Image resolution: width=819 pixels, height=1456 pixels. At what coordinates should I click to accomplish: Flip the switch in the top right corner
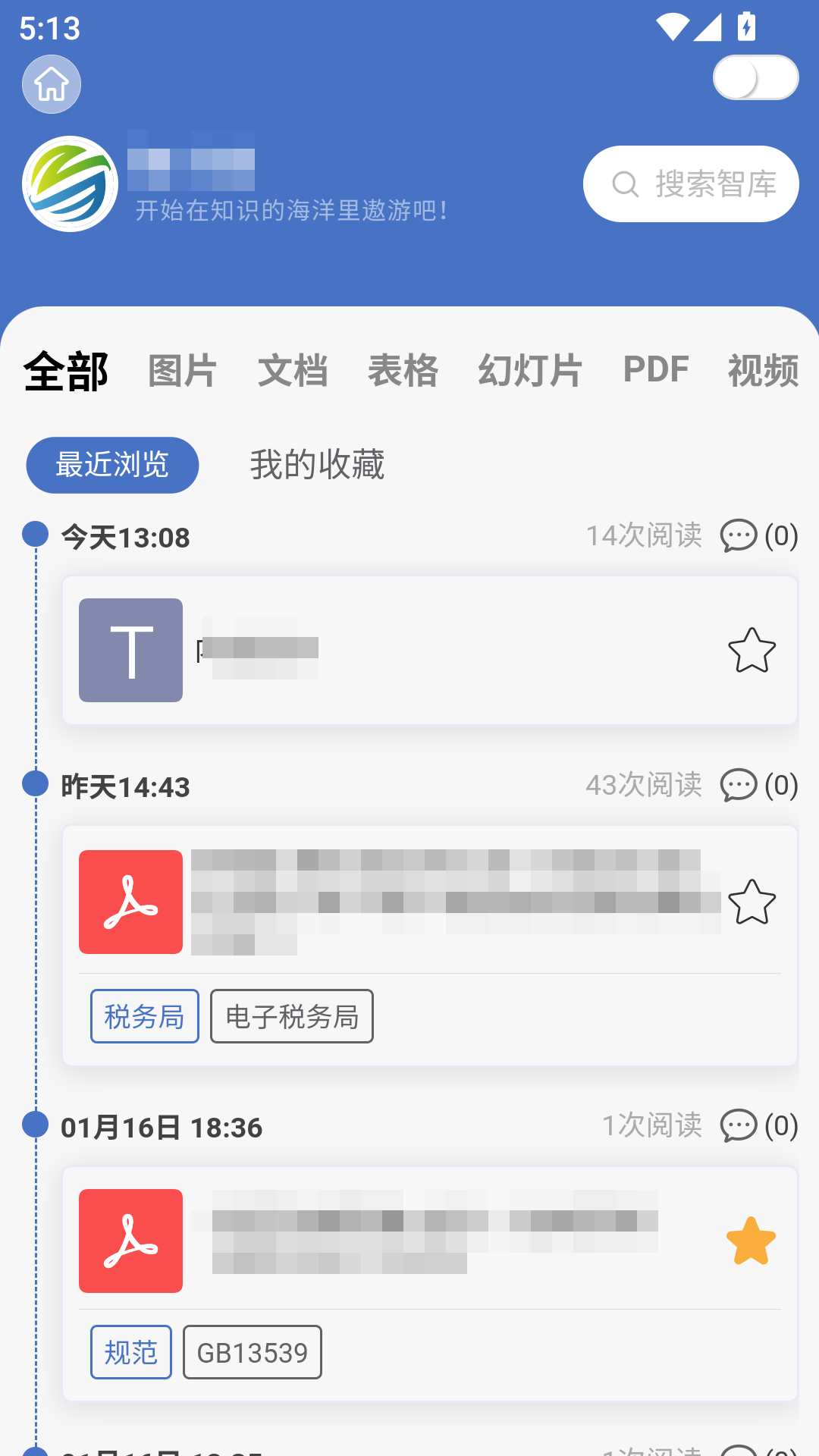[x=755, y=77]
